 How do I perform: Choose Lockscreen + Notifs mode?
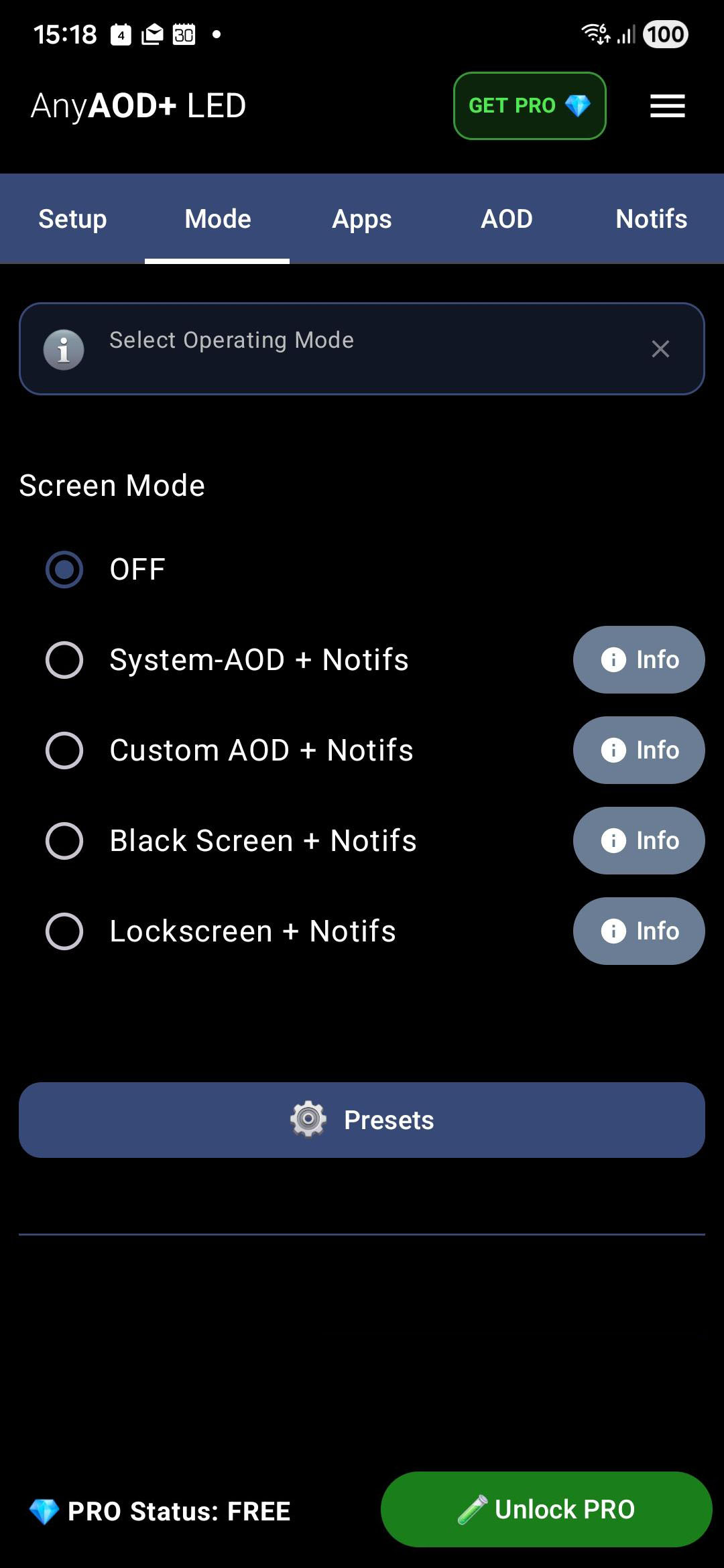[64, 931]
